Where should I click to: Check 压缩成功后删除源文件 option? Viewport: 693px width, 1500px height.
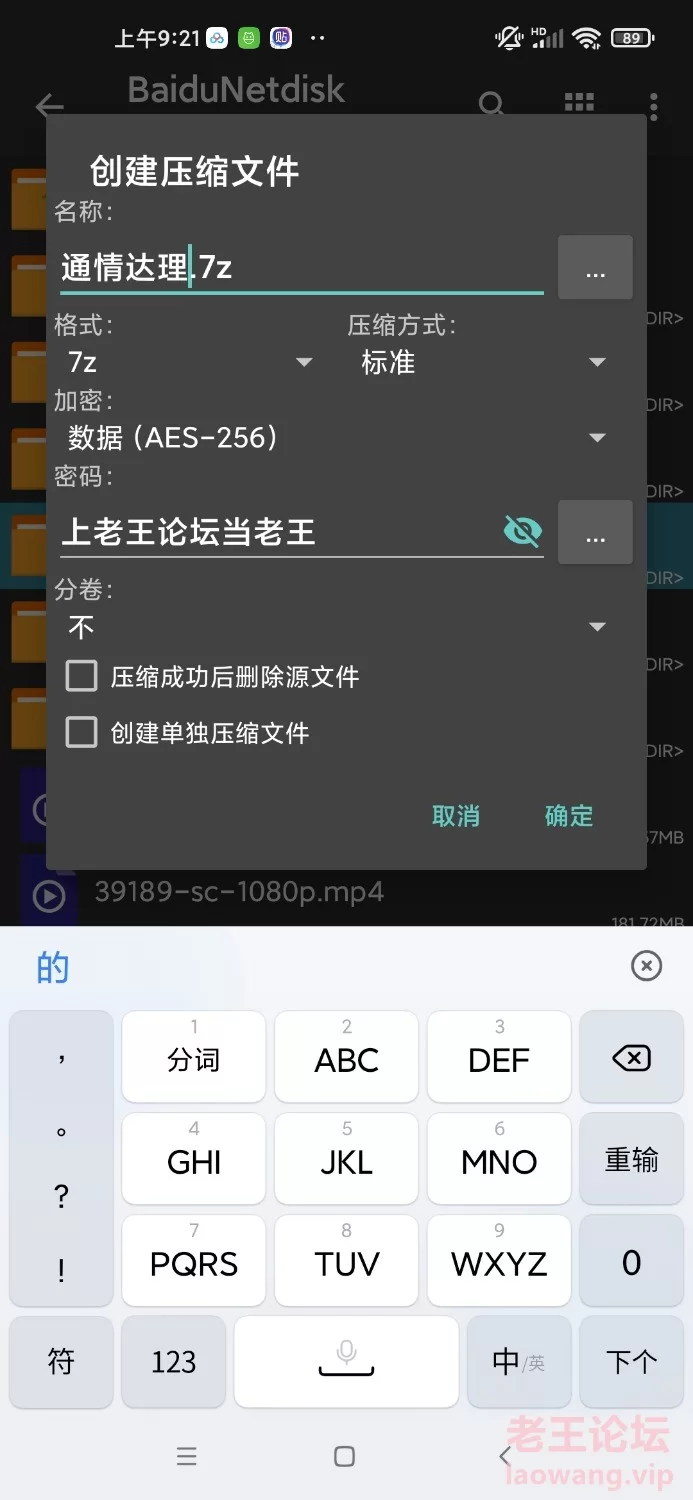(81, 676)
